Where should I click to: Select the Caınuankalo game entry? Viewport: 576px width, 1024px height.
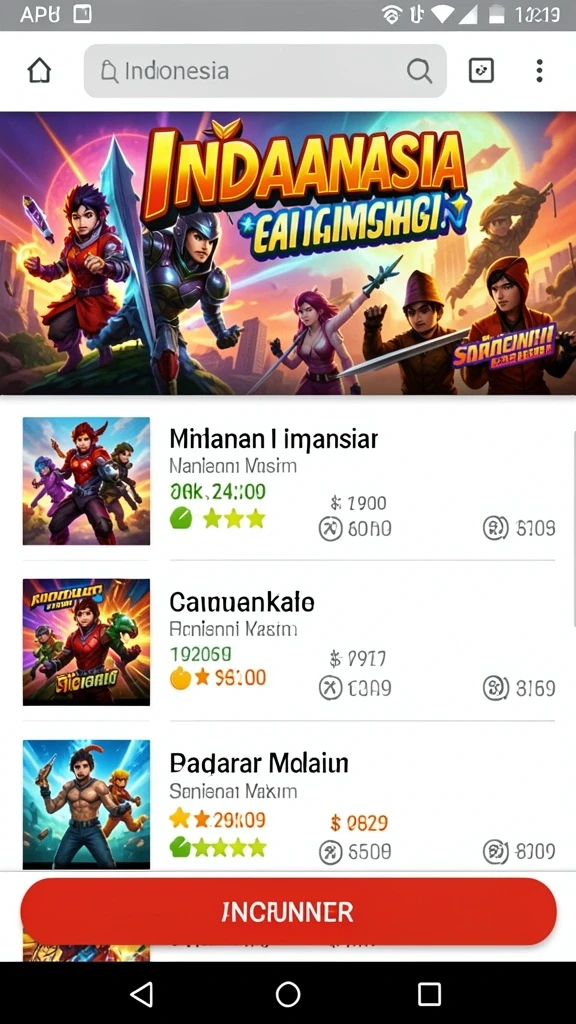[x=288, y=642]
